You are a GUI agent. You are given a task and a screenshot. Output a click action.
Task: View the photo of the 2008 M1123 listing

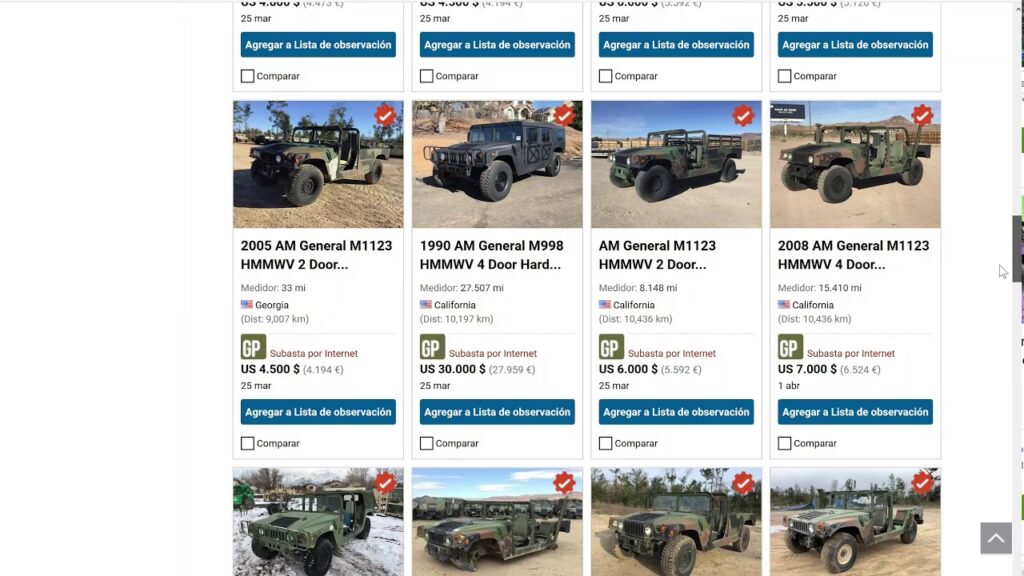click(855, 165)
